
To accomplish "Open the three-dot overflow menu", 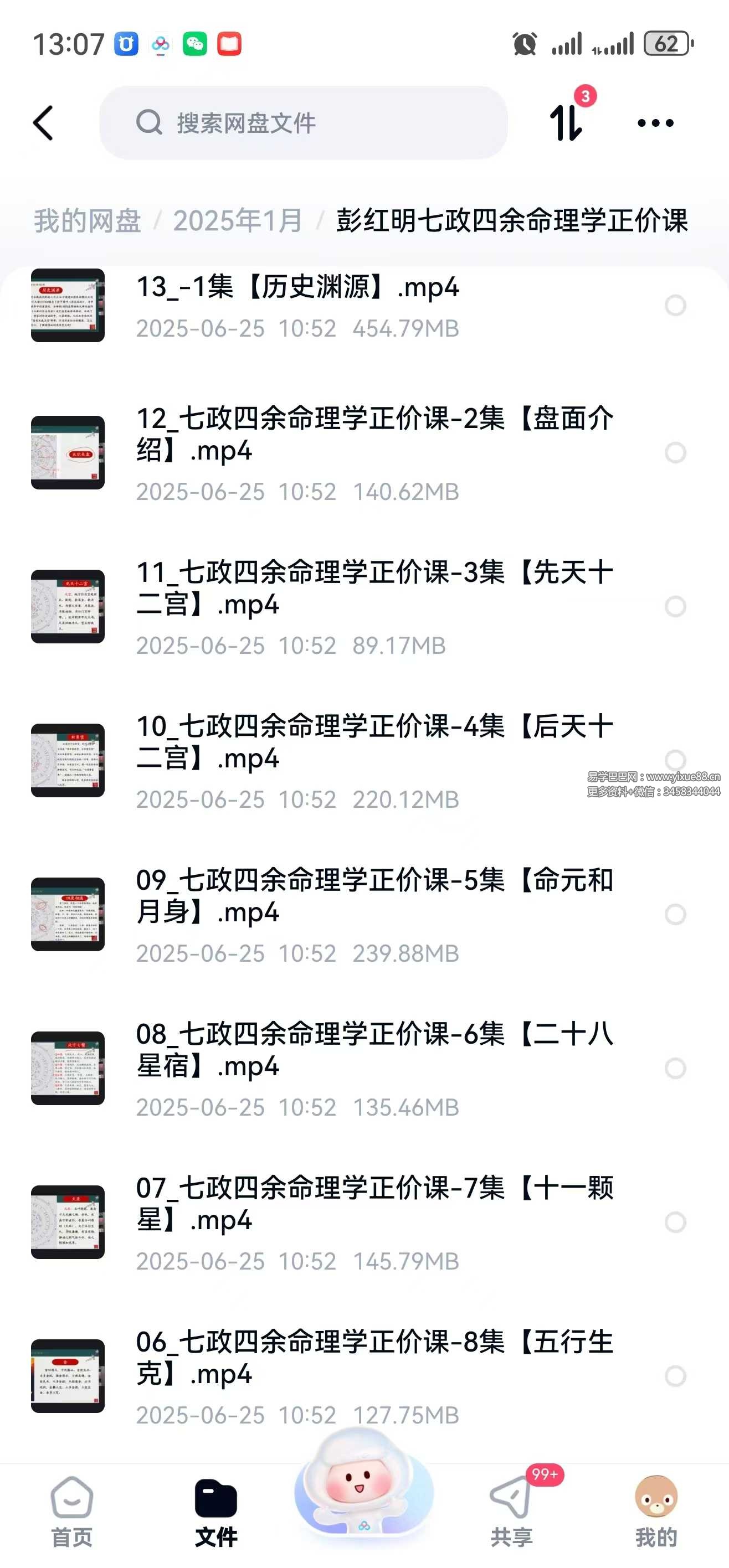I will tap(655, 123).
